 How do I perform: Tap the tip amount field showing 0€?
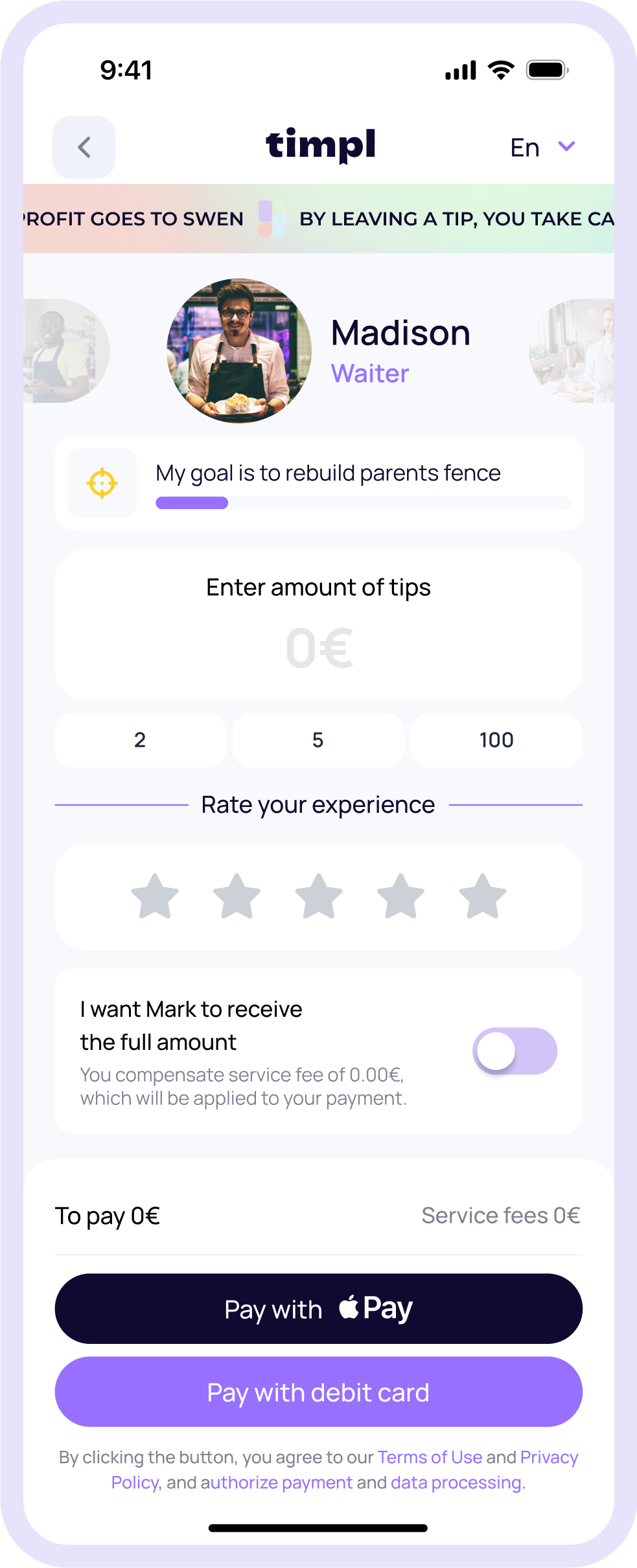[319, 648]
